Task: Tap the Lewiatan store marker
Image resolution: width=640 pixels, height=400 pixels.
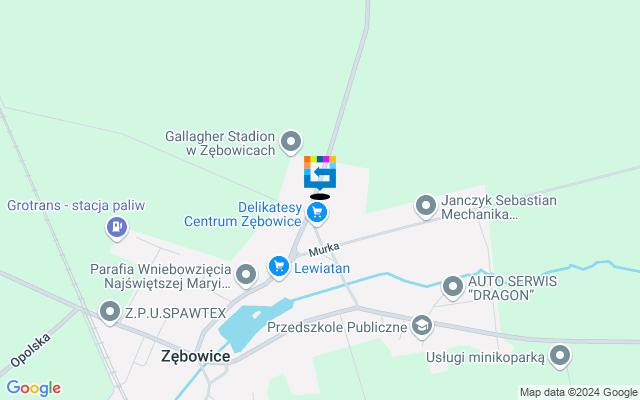Action: coord(279,266)
